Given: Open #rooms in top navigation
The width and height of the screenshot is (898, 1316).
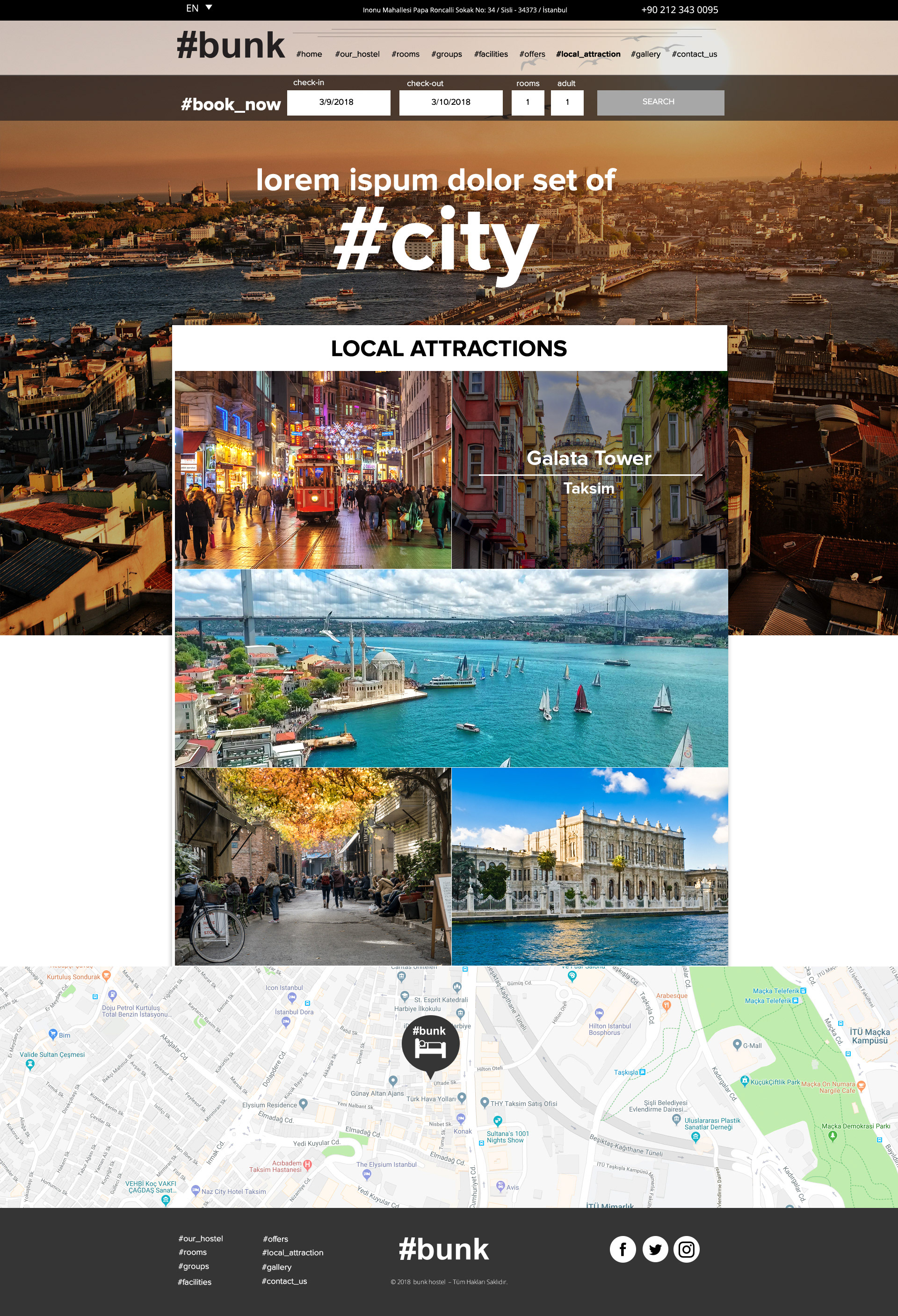Looking at the screenshot, I should (x=405, y=54).
